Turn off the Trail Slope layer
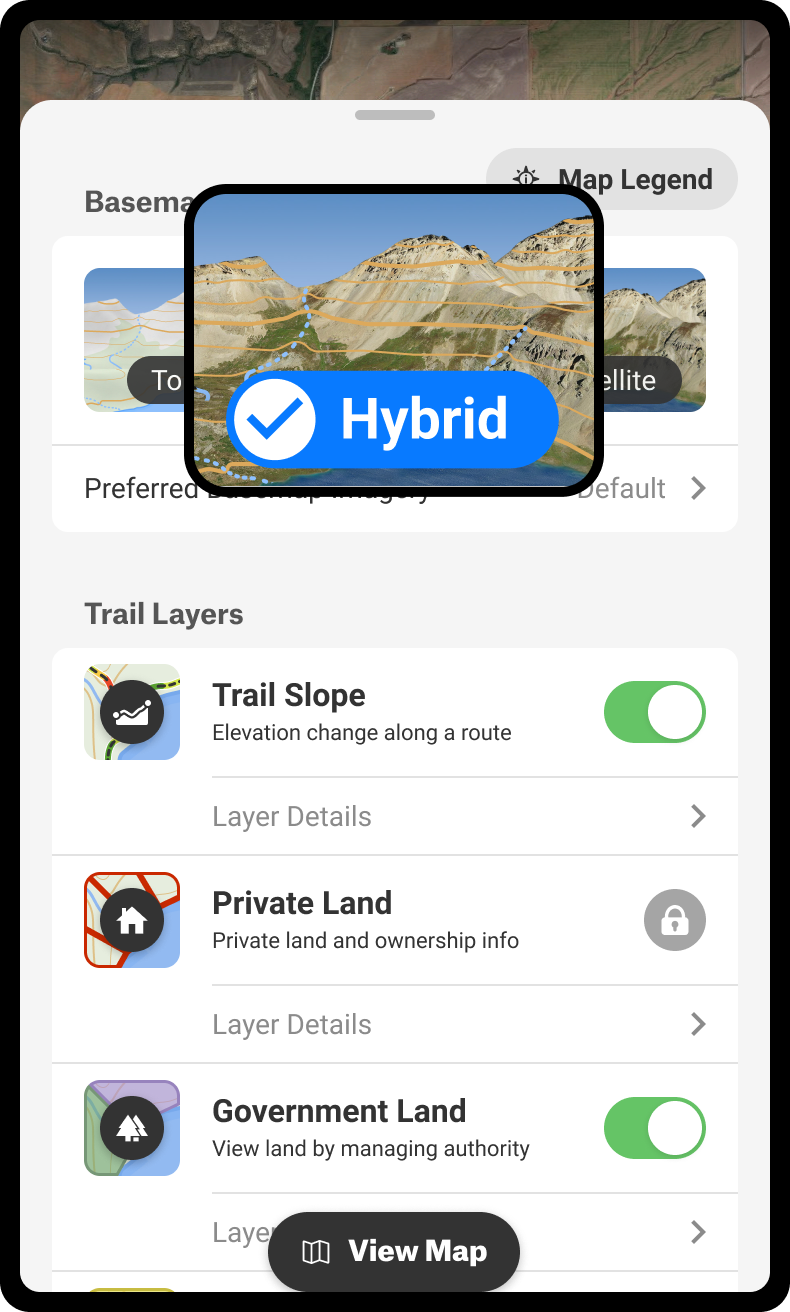Image resolution: width=790 pixels, height=1312 pixels. [654, 712]
